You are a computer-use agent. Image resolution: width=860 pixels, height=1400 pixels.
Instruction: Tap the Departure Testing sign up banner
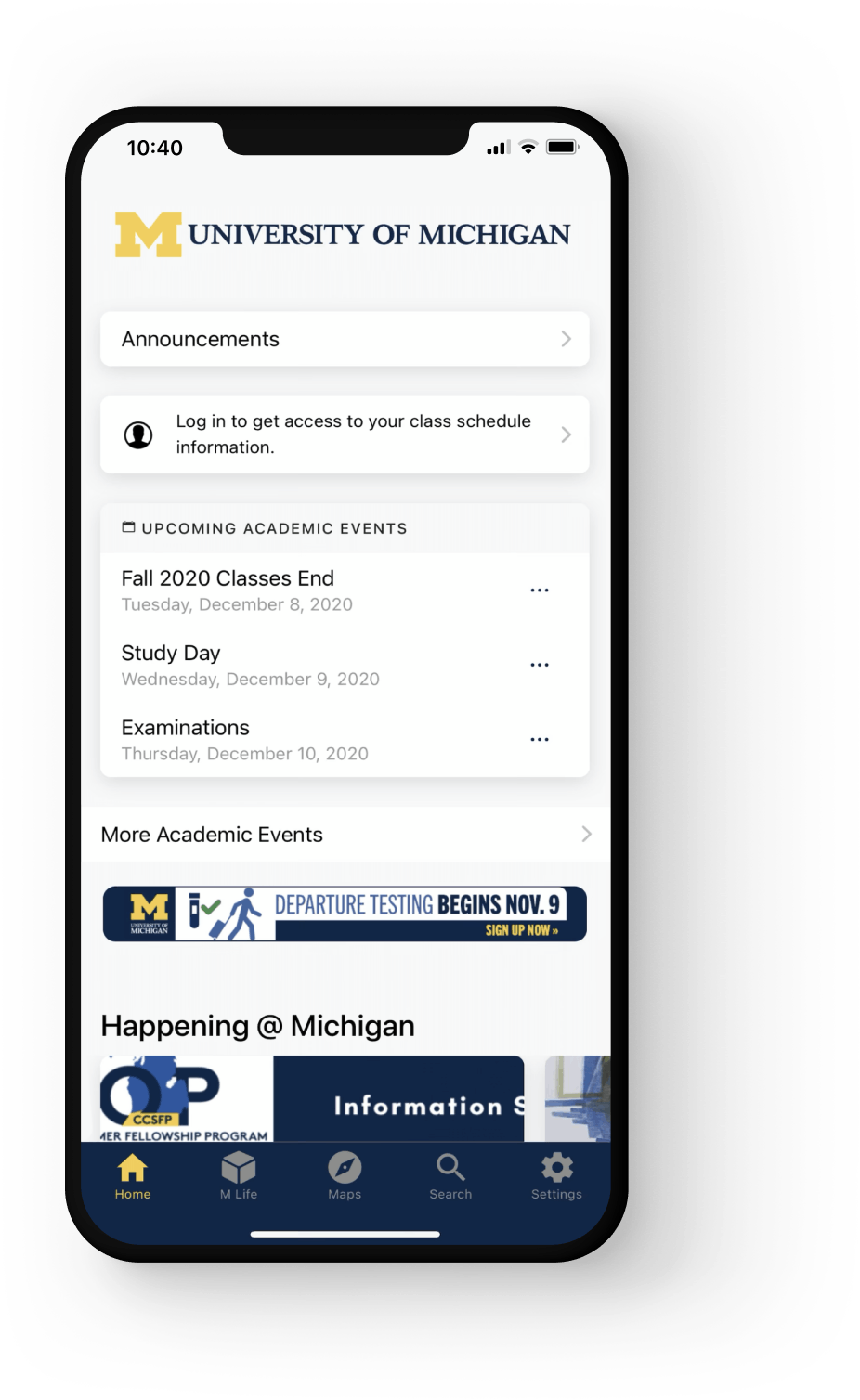pos(345,914)
